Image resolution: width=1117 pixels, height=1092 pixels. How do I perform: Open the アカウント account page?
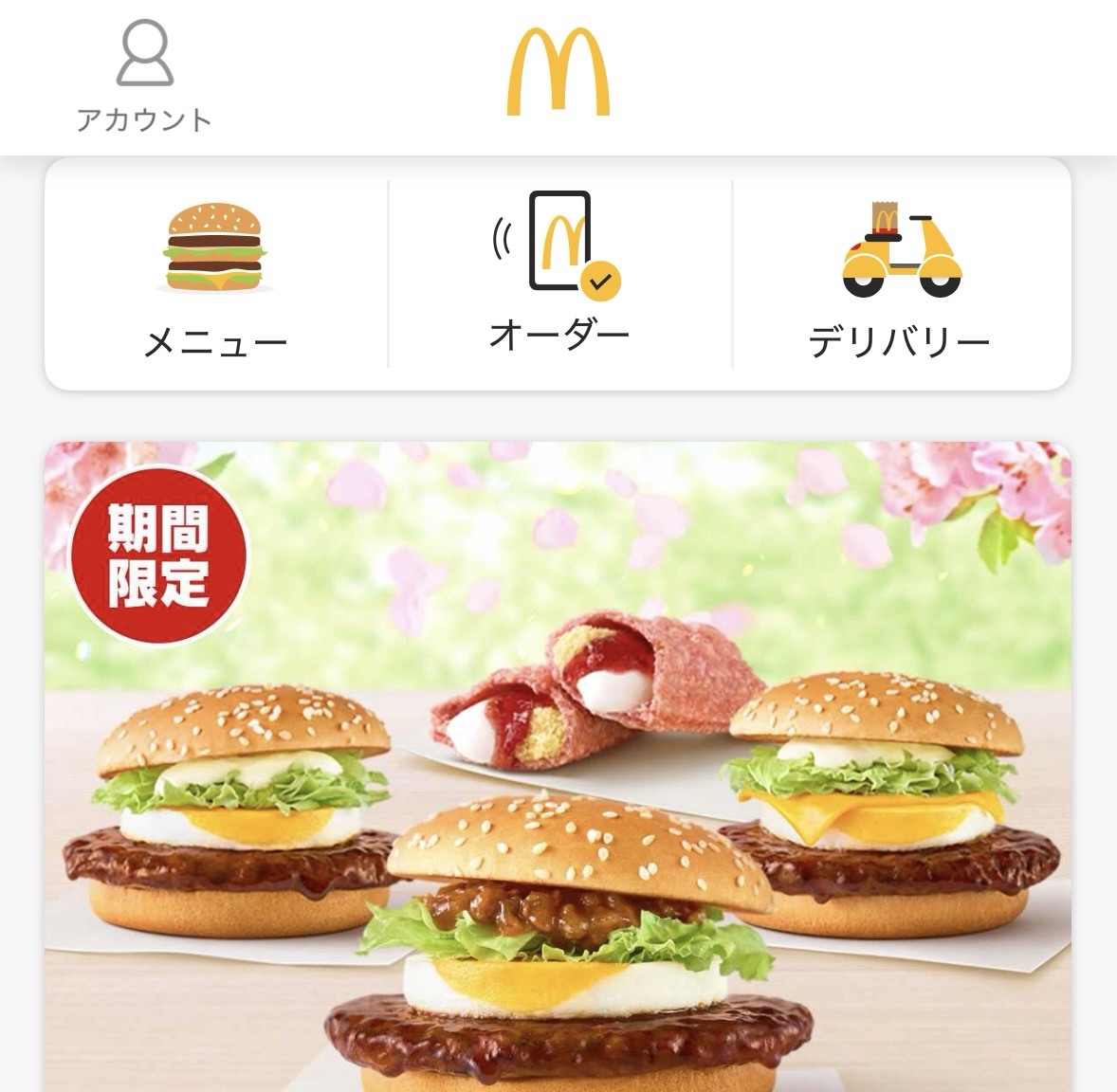(144, 78)
